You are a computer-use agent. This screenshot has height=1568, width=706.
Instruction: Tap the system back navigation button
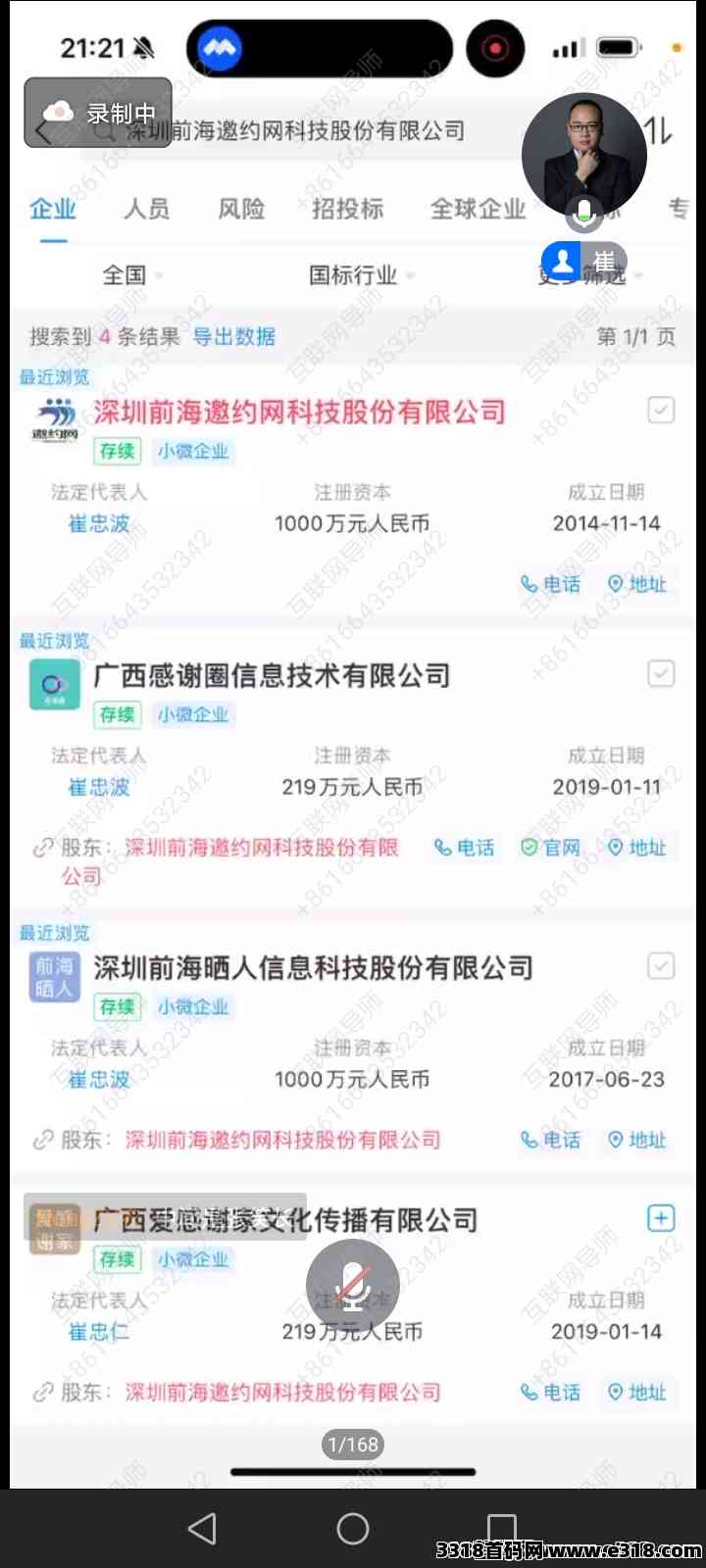coord(202,1529)
